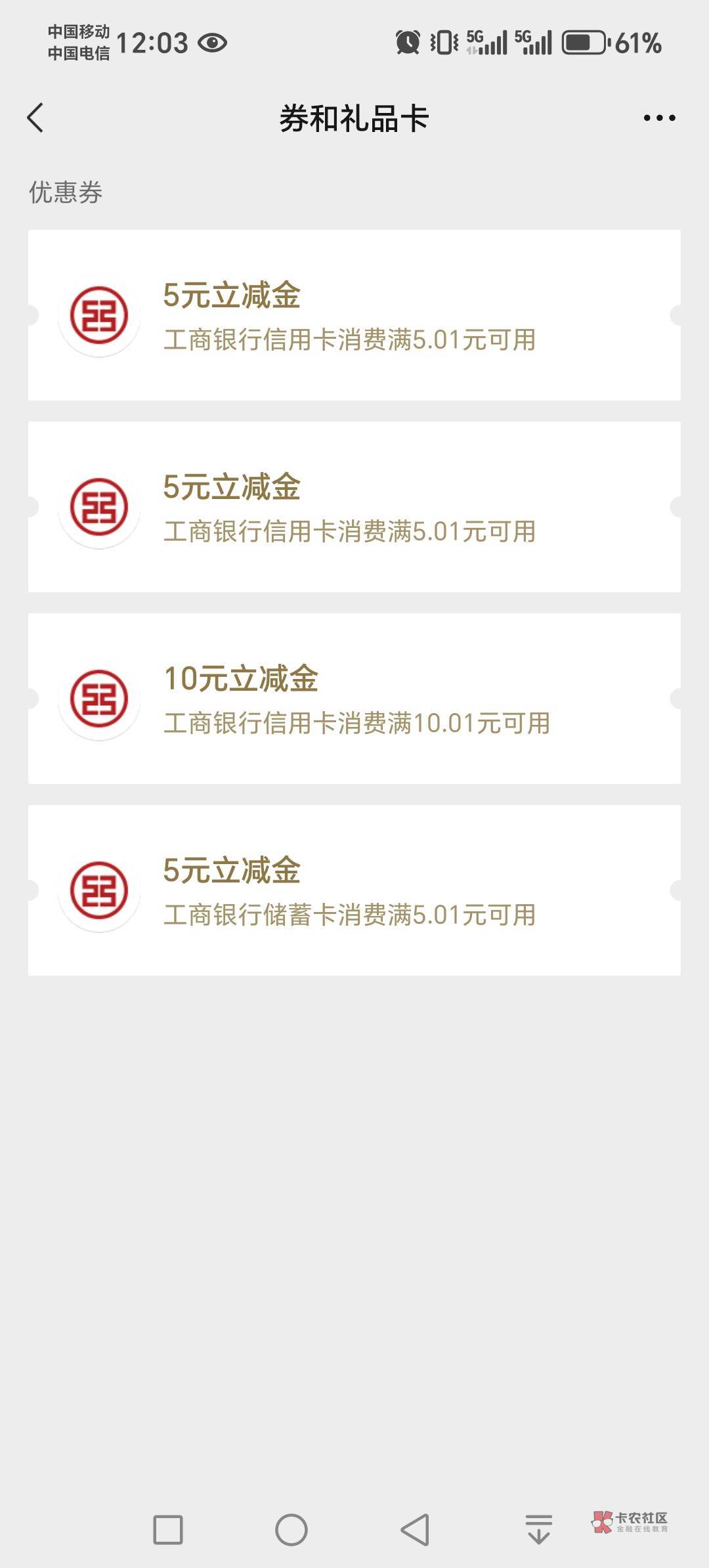Image resolution: width=709 pixels, height=1568 pixels.
Task: Open the 5元立减金 储蓄卡 coupon
Action: [354, 890]
